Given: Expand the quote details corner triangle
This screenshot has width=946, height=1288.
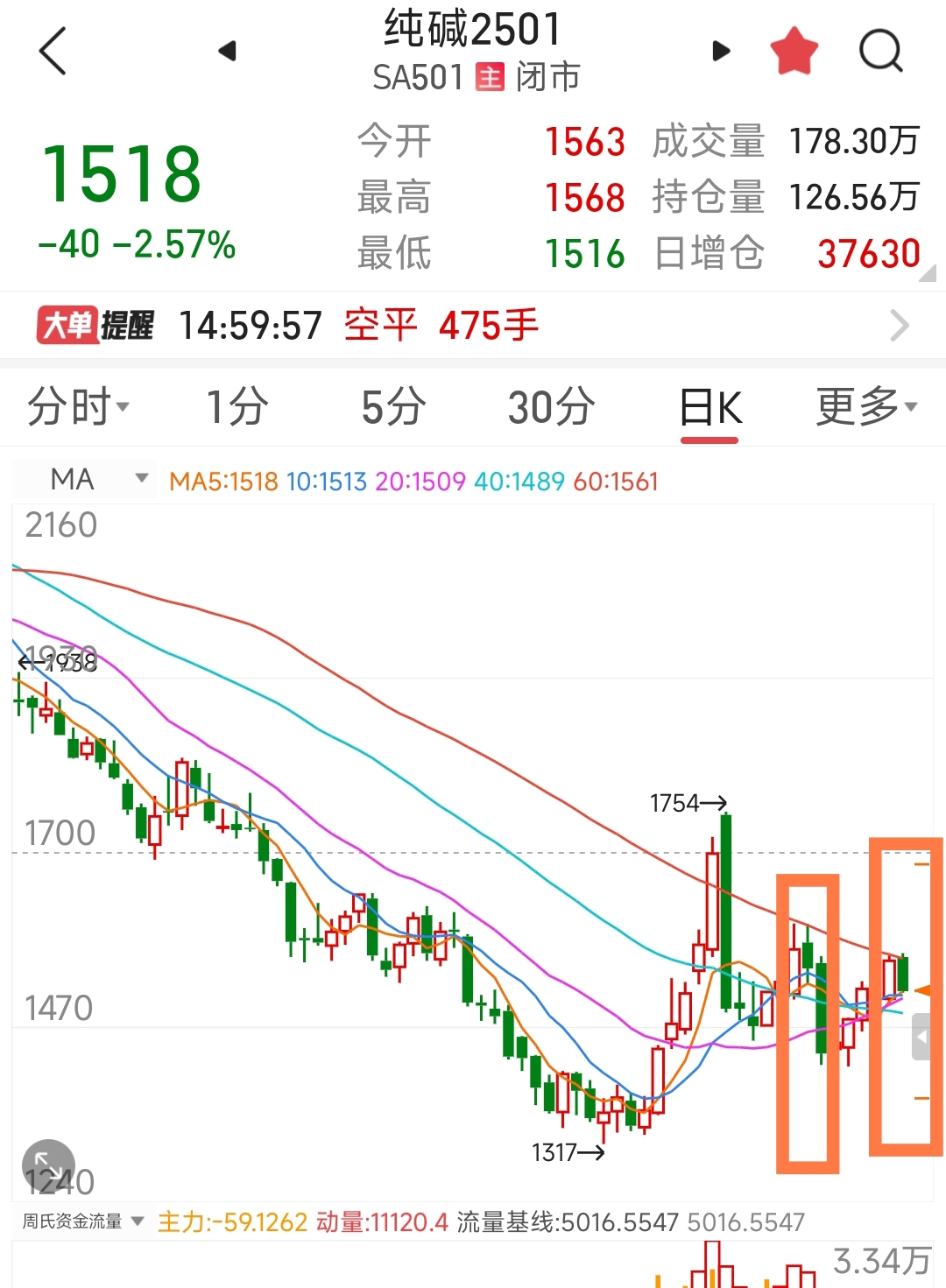Looking at the screenshot, I should point(928,273).
